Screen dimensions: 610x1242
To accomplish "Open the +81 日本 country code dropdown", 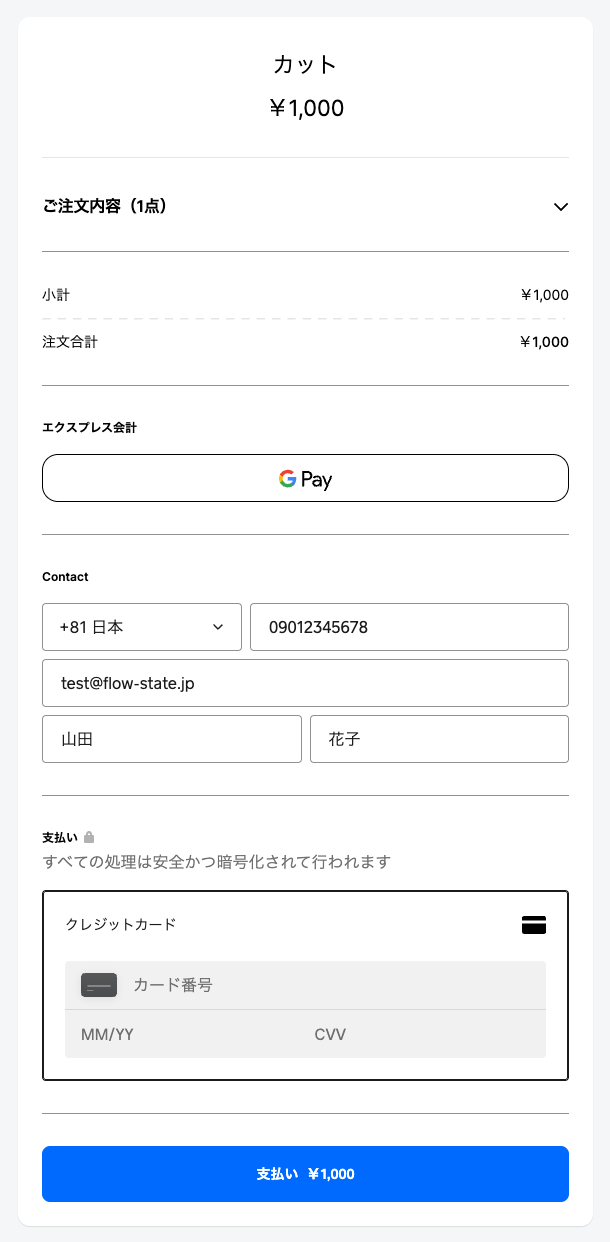I will pyautogui.click(x=142, y=627).
